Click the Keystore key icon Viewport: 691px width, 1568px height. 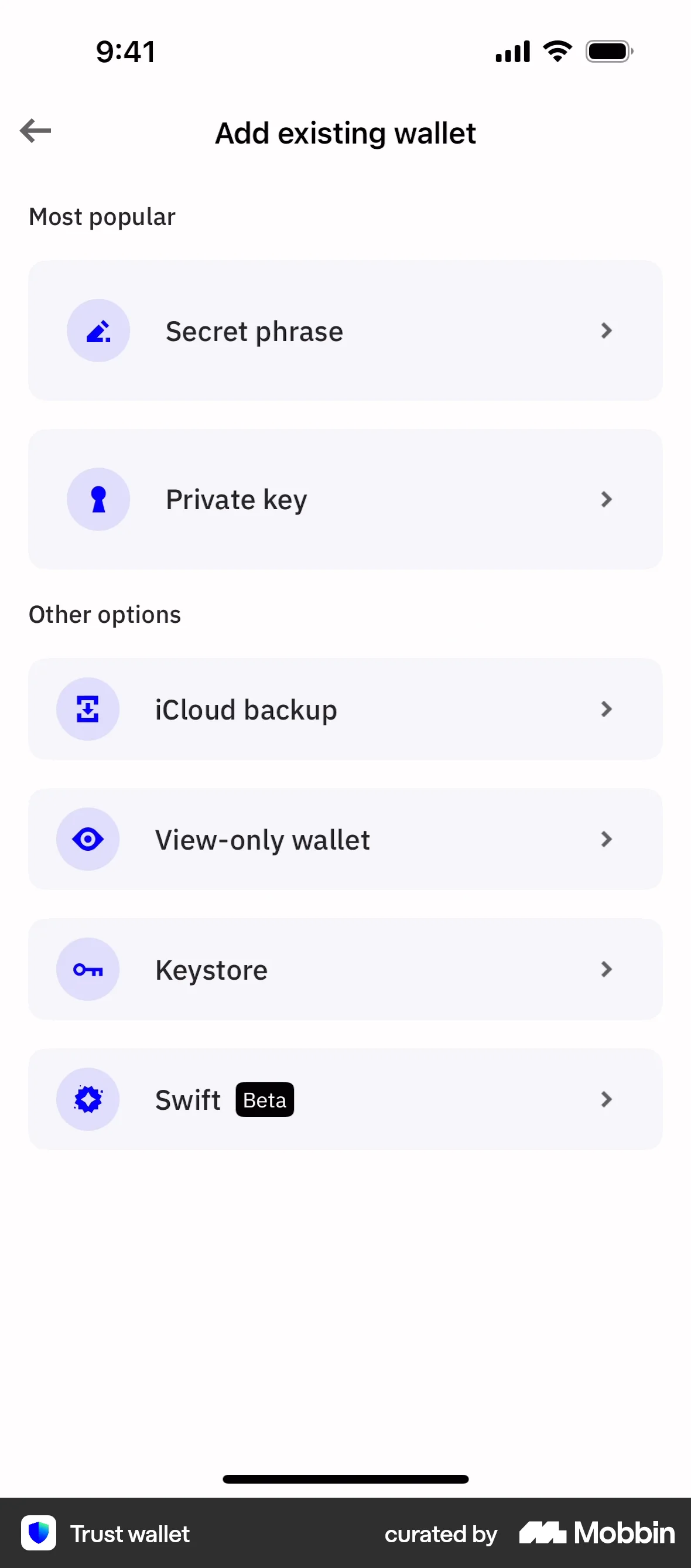[x=88, y=970]
